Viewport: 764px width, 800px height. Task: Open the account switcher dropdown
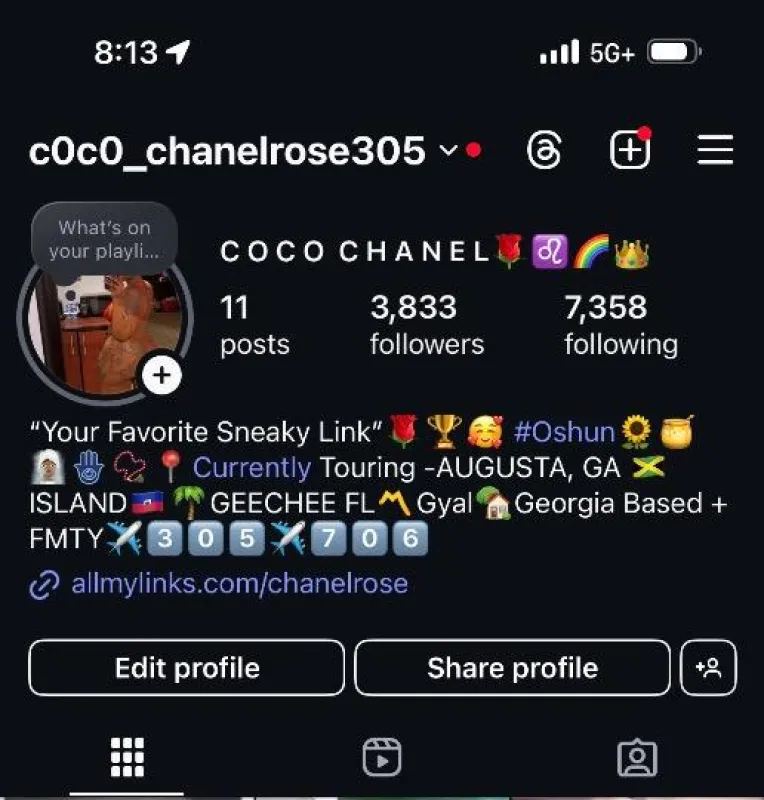pos(448,151)
